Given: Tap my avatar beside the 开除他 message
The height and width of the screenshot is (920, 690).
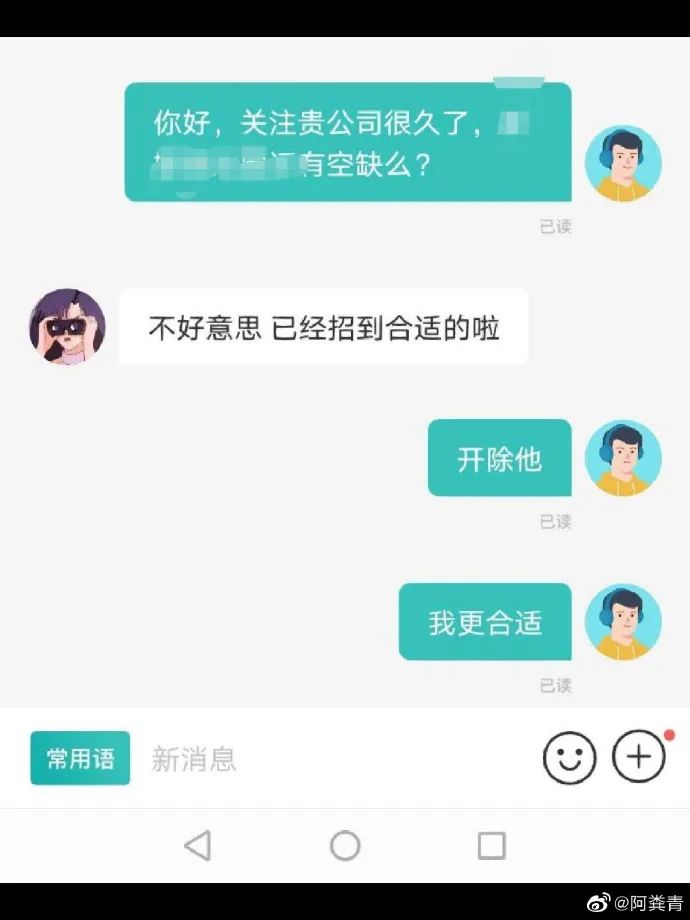Looking at the screenshot, I should tap(622, 458).
